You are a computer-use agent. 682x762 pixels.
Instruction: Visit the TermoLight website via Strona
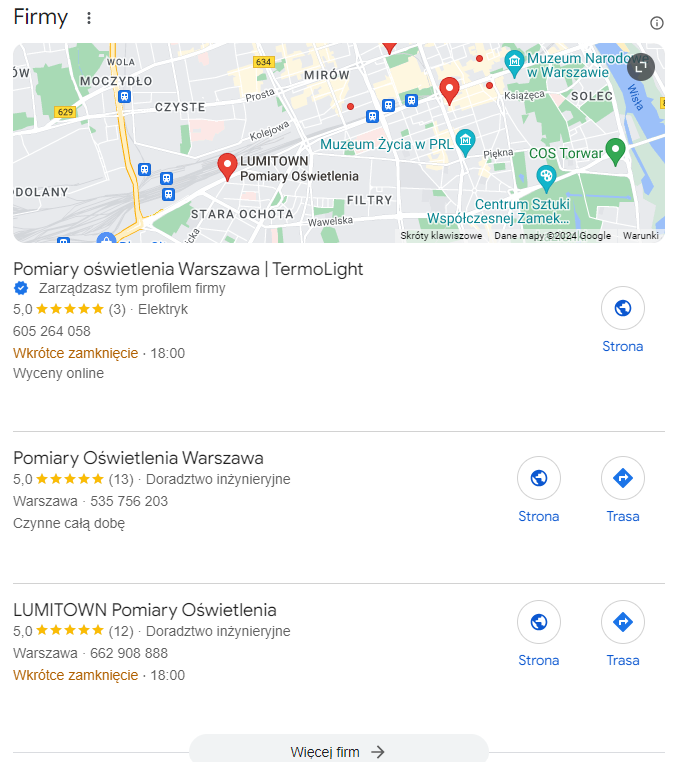pyautogui.click(x=622, y=320)
